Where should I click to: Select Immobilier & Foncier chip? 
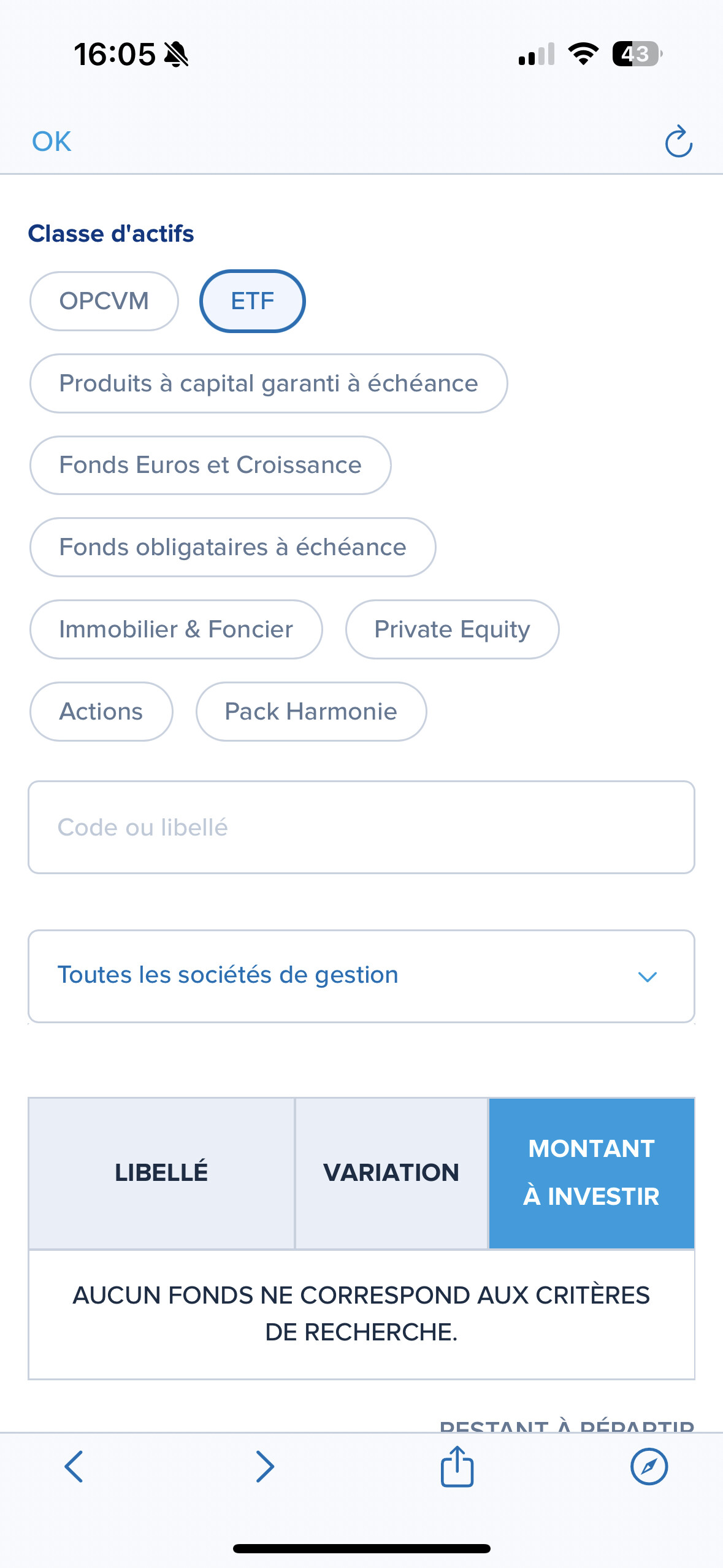(176, 629)
